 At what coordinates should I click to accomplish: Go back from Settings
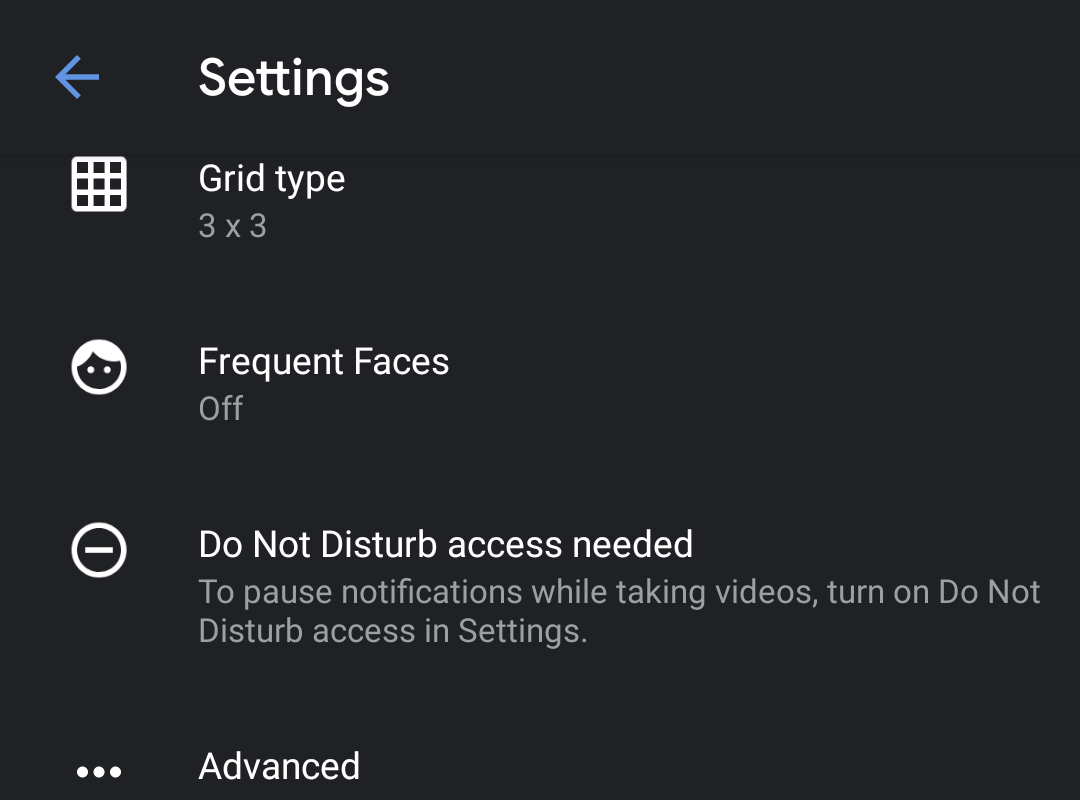click(77, 77)
